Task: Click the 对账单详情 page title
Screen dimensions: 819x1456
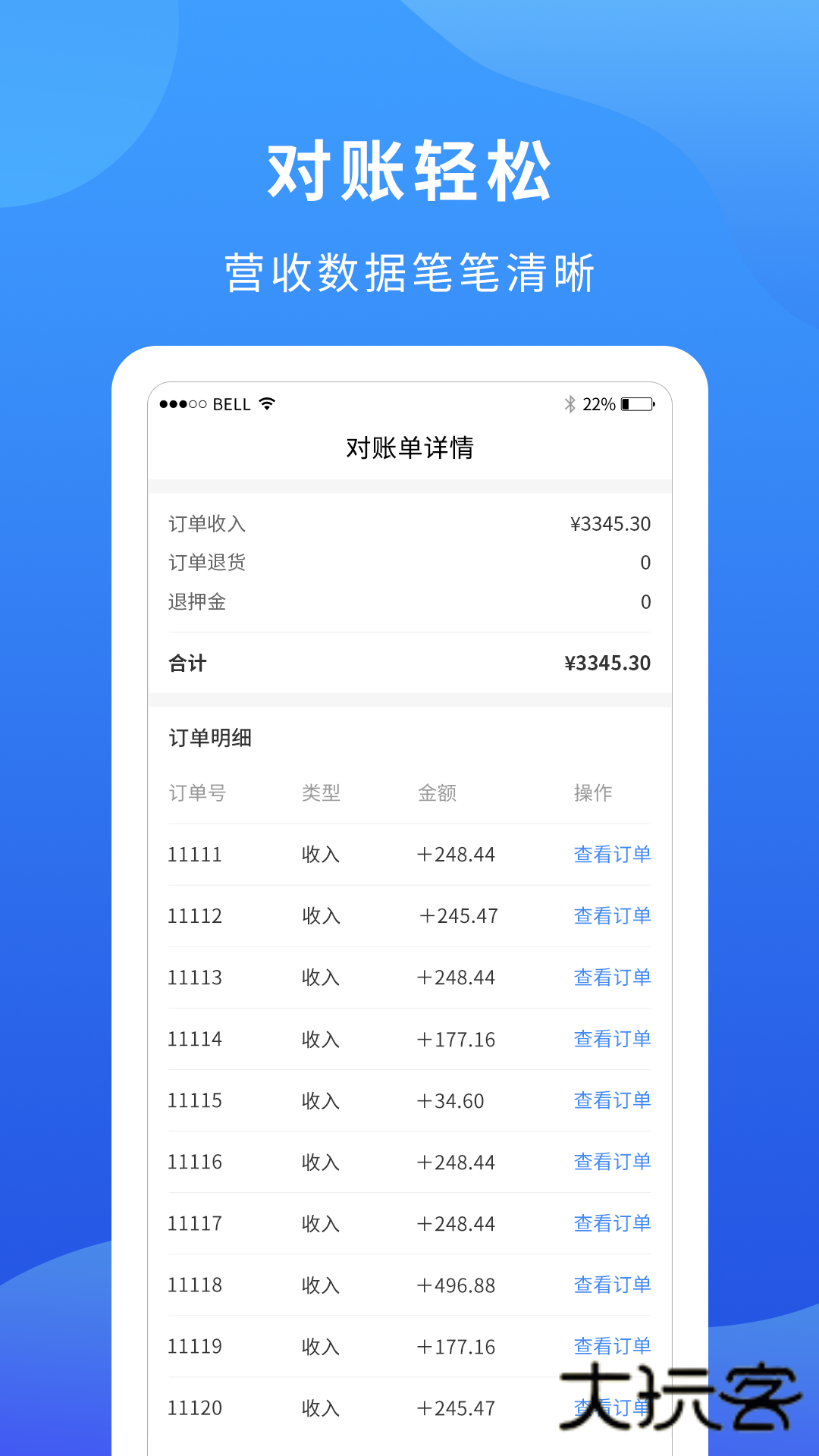Action: [x=409, y=447]
